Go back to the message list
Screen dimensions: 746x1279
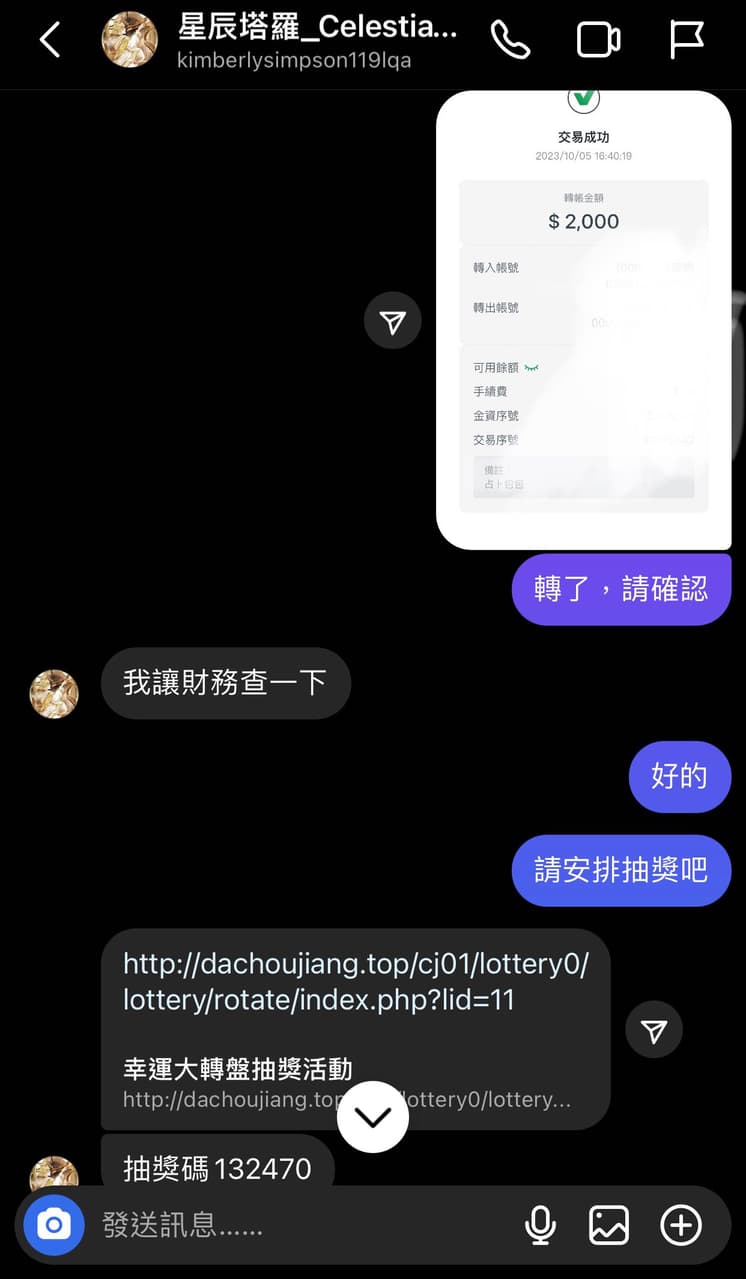point(49,41)
